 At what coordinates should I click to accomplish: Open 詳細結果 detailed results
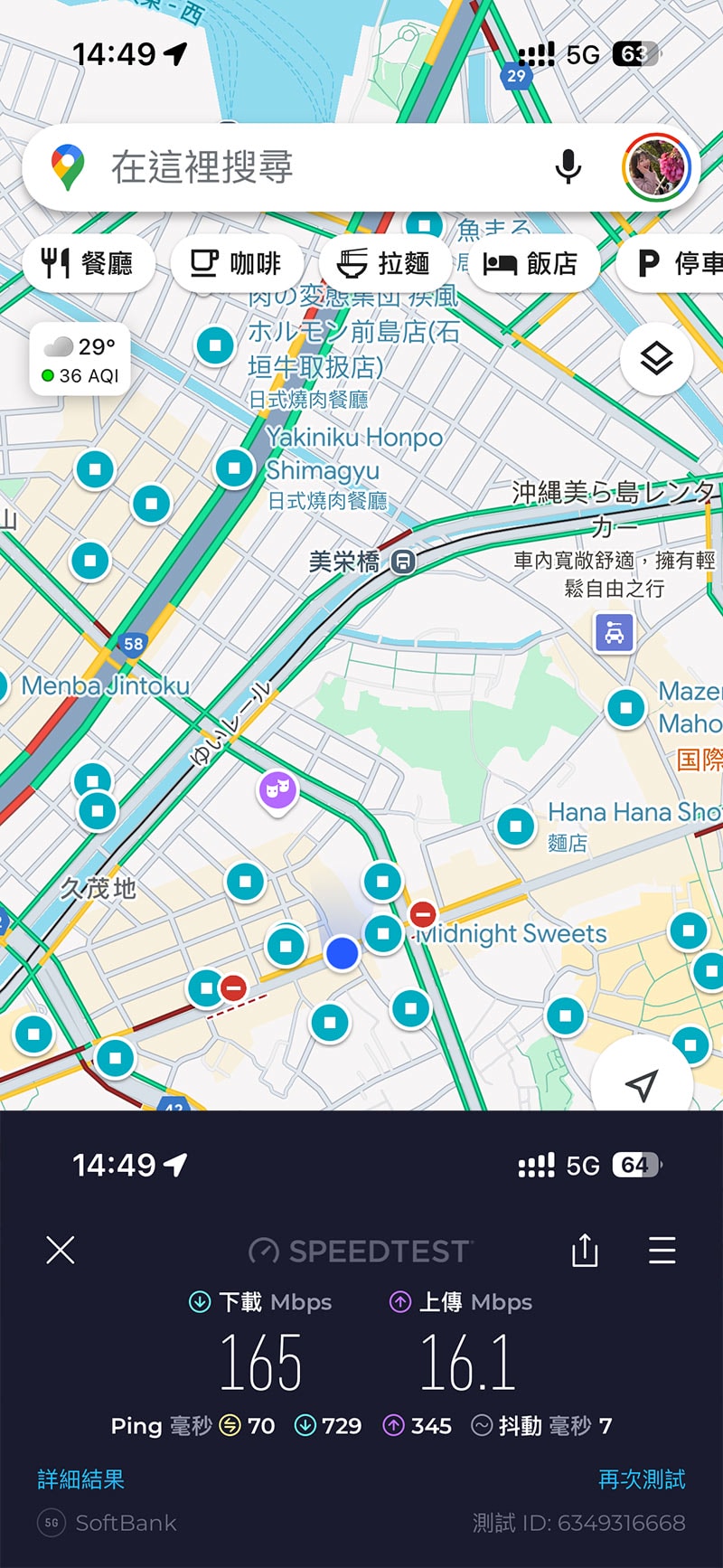tap(80, 1479)
